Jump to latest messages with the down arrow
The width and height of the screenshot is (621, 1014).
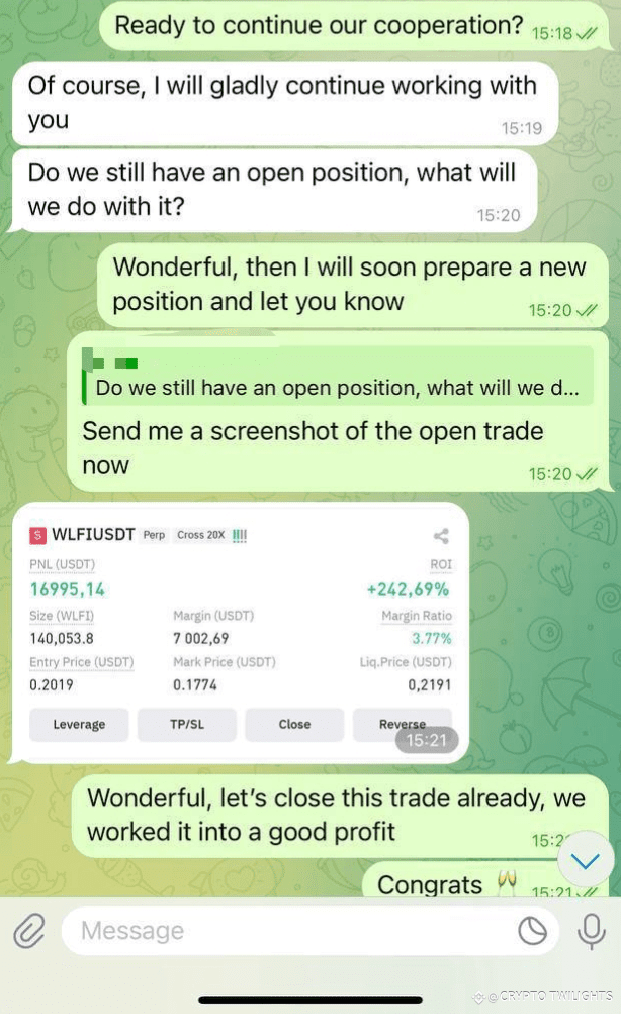(585, 860)
